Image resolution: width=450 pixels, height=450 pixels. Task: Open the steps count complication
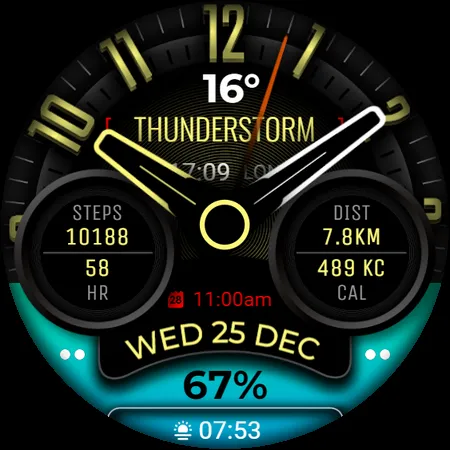(x=97, y=225)
